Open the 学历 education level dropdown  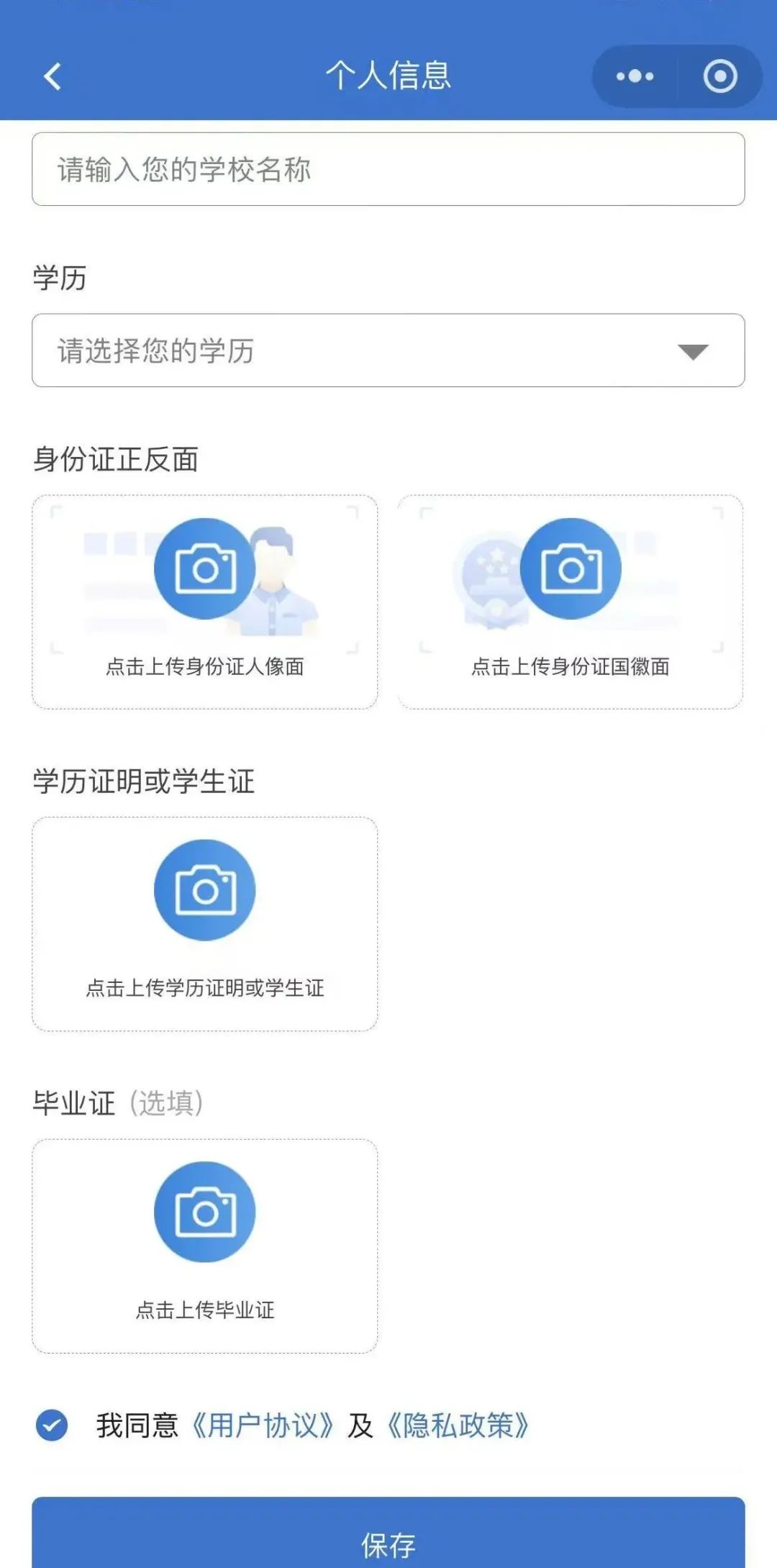pyautogui.click(x=388, y=350)
